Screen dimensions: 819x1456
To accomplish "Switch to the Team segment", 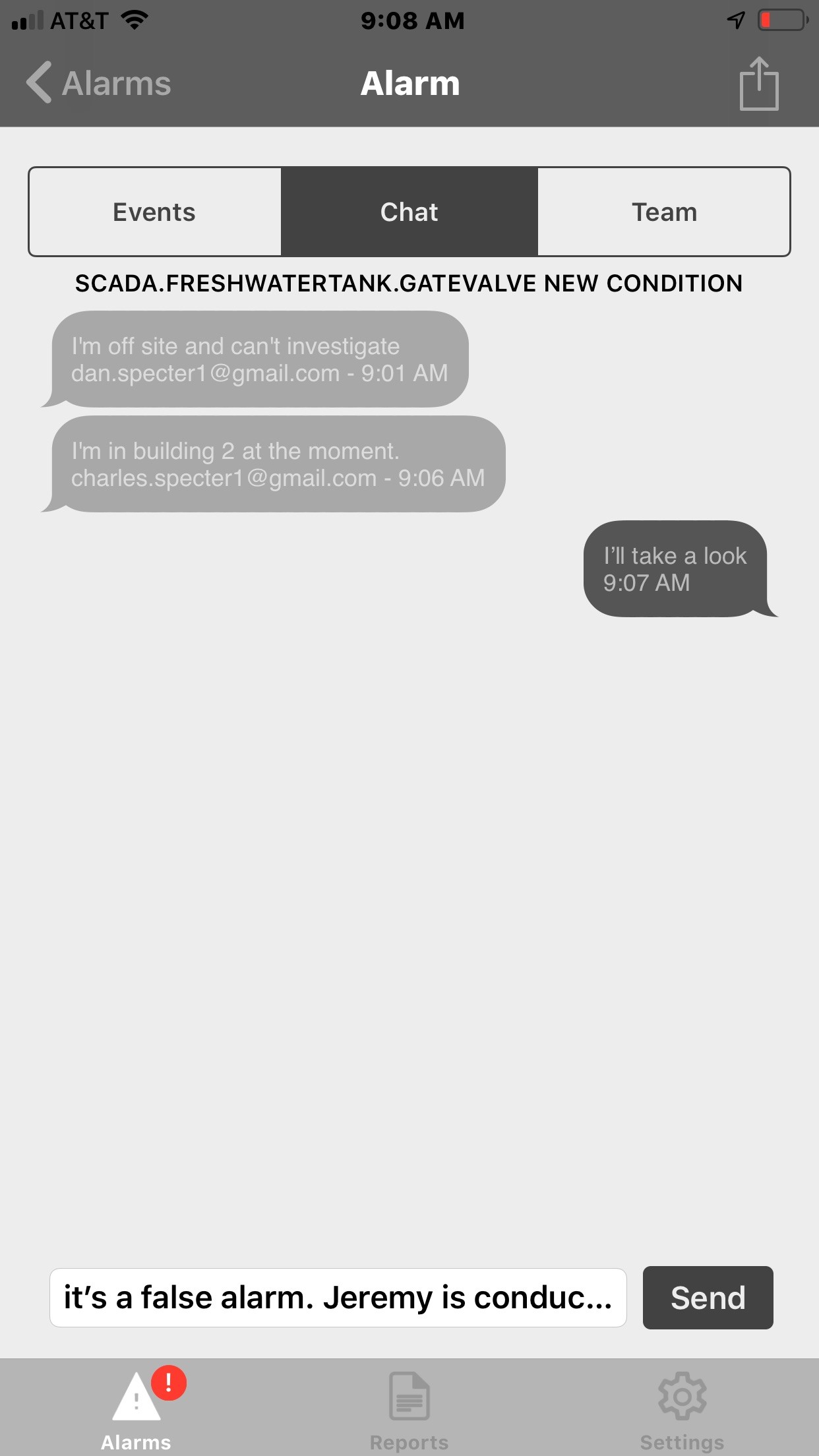I will (663, 212).
